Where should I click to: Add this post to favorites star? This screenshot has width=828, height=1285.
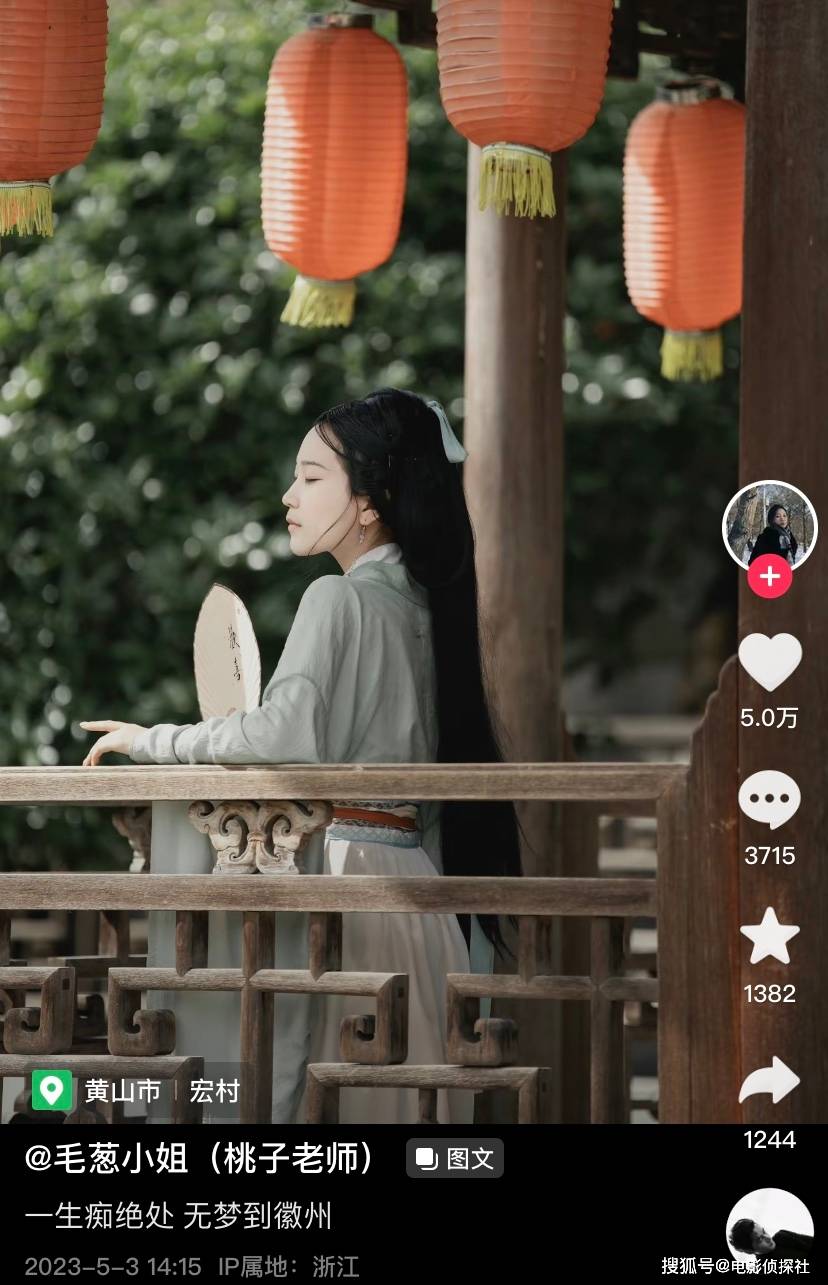pyautogui.click(x=769, y=936)
